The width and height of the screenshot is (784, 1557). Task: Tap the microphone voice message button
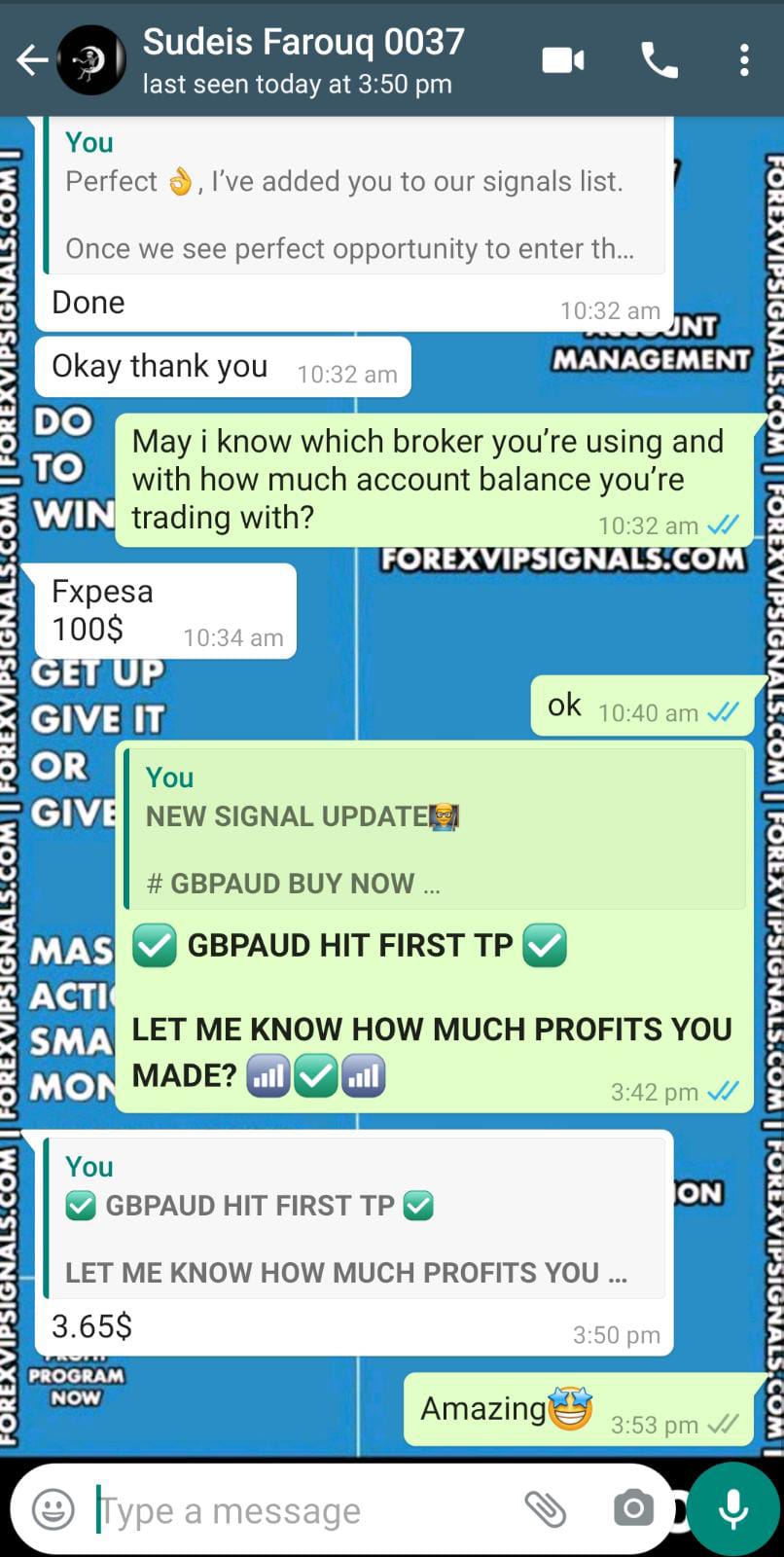pyautogui.click(x=732, y=1509)
